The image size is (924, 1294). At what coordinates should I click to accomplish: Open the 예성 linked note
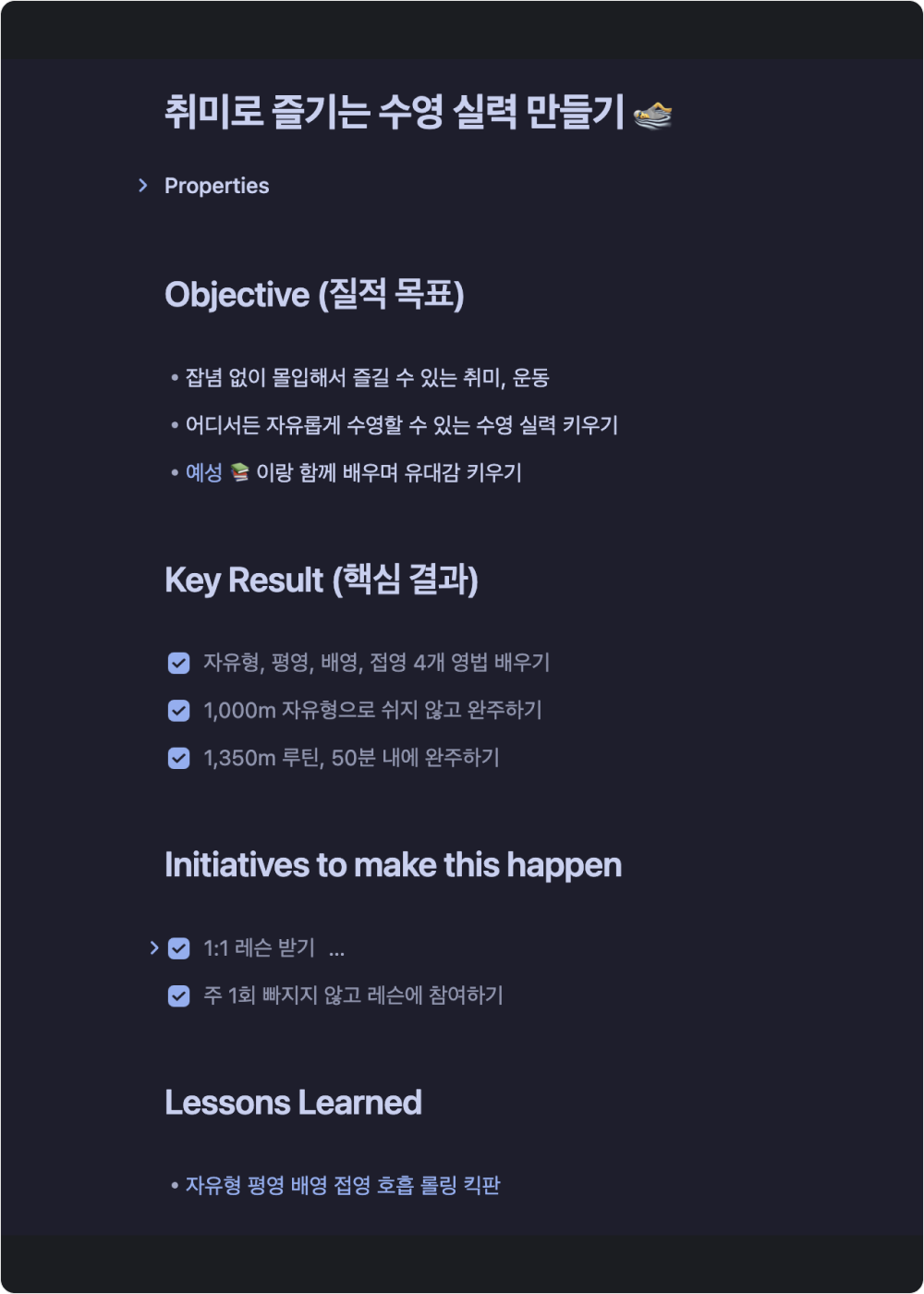point(204,473)
